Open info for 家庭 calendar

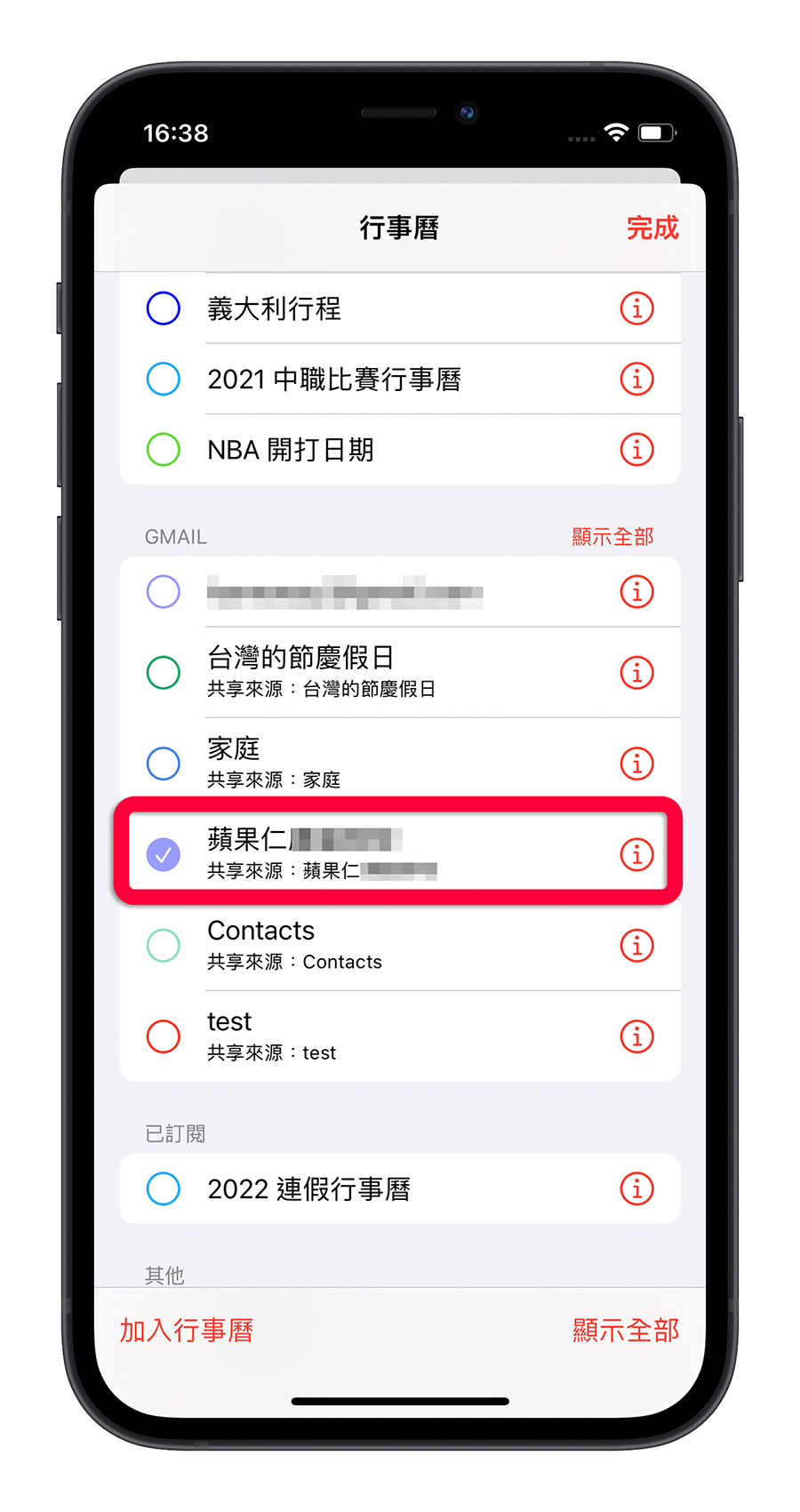click(636, 763)
